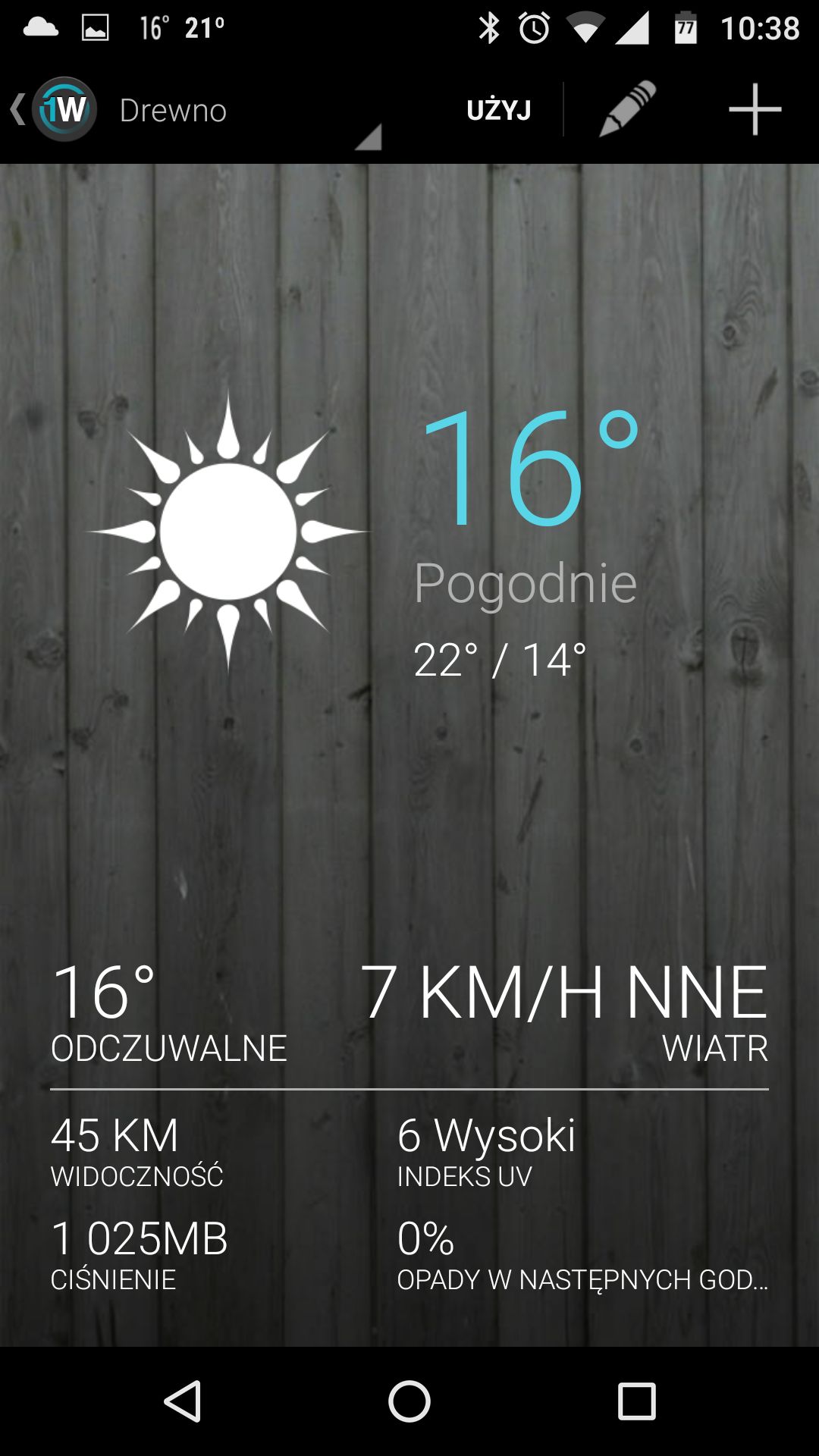The height and width of the screenshot is (1456, 819).
Task: Add a new item with the plus icon
Action: pyautogui.click(x=755, y=110)
